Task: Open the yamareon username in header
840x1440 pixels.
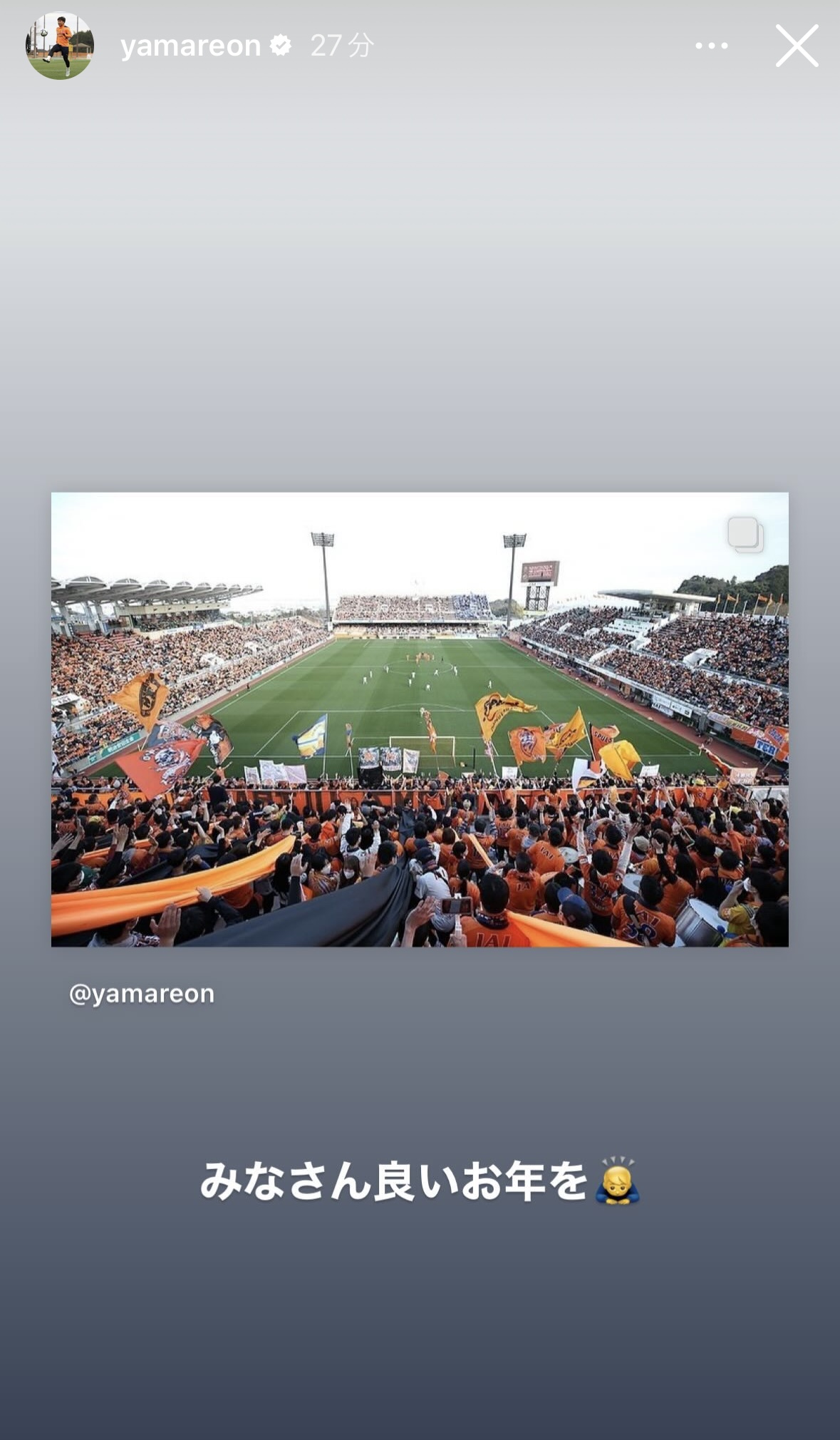Action: 190,46
